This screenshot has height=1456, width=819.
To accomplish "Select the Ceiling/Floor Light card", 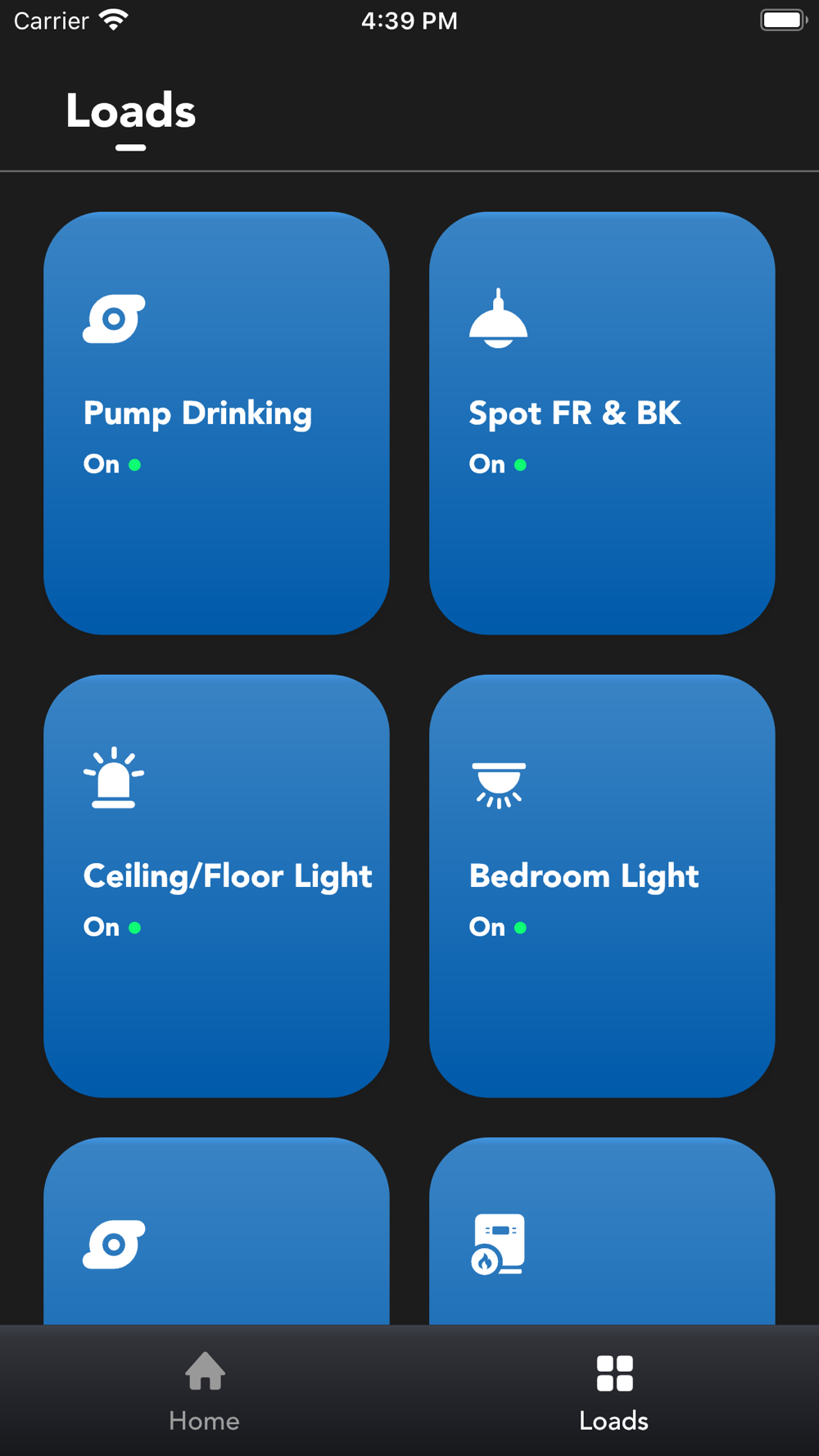I will click(x=216, y=885).
